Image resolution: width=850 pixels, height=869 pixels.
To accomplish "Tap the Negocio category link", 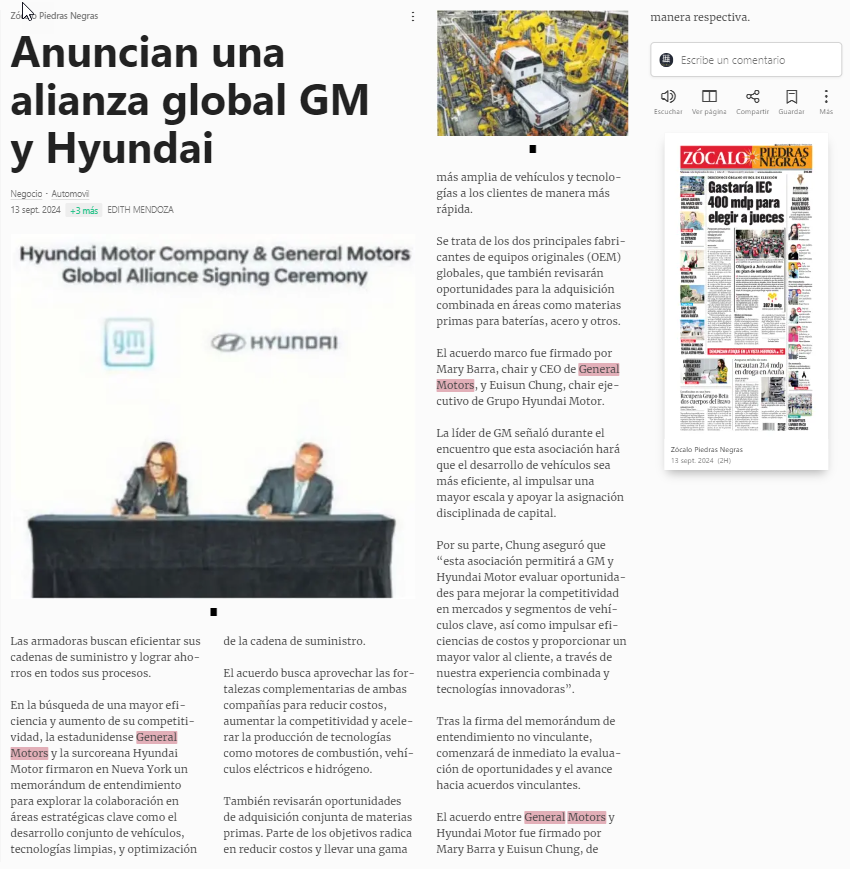I will [26, 194].
